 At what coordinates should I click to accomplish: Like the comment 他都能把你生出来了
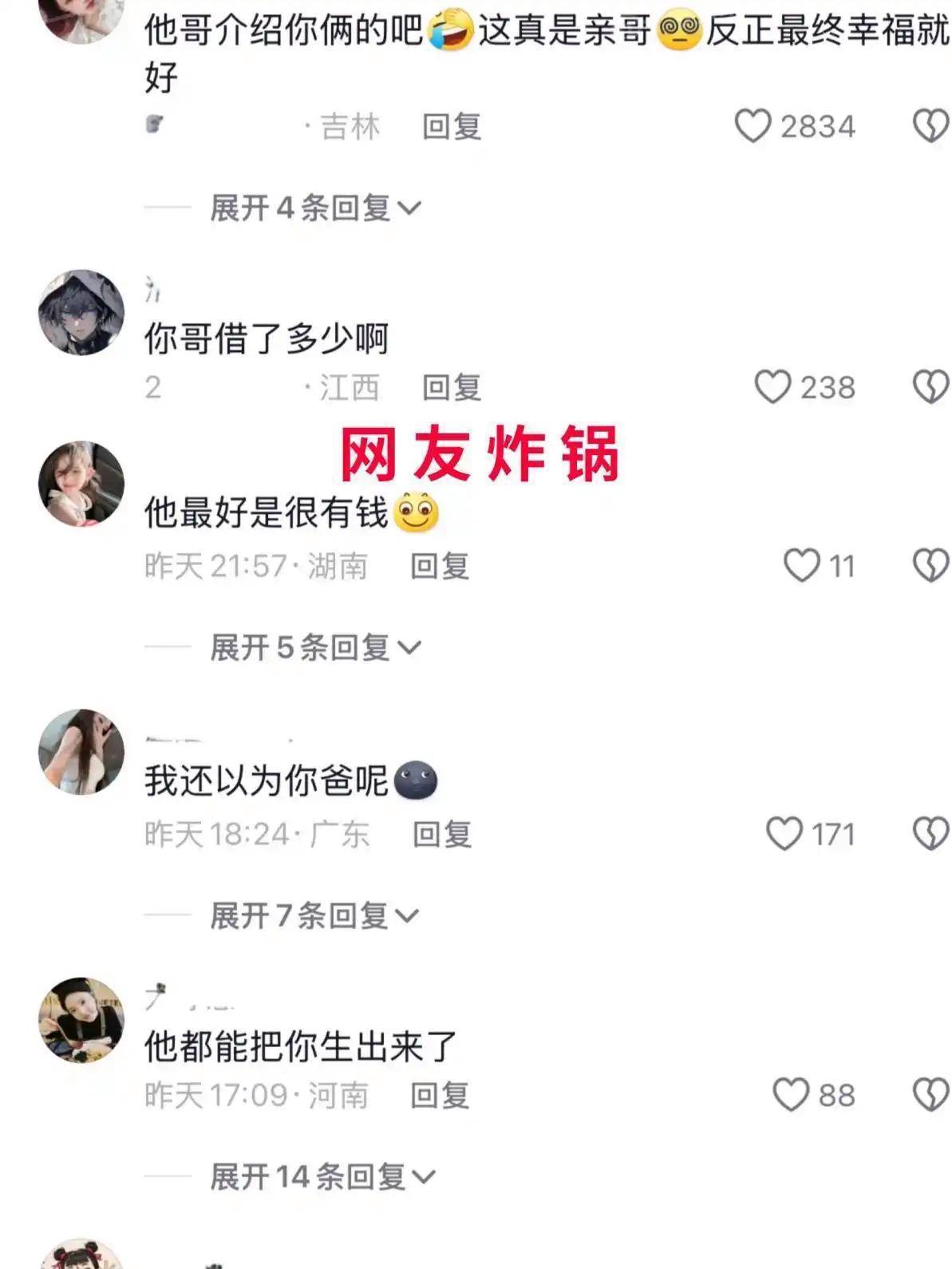[791, 1094]
